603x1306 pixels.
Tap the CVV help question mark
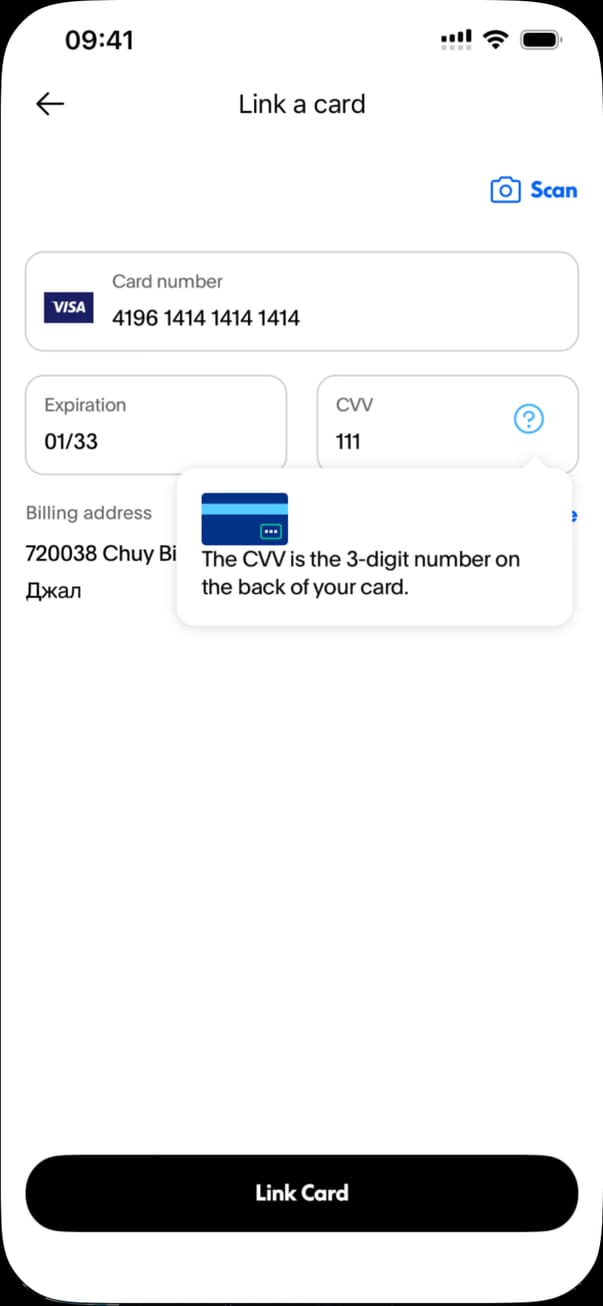point(528,420)
